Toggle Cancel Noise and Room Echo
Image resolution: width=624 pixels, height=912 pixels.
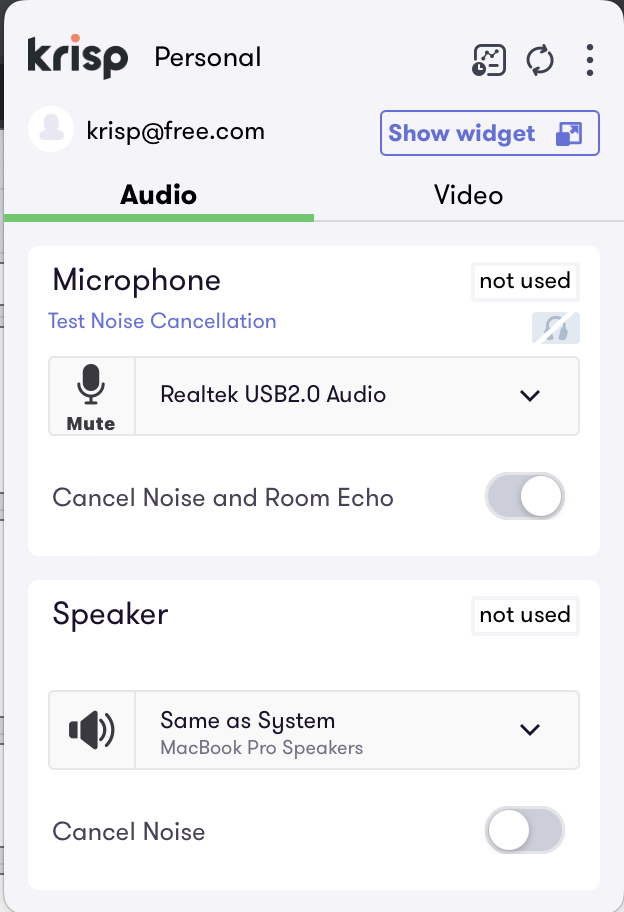tap(525, 497)
